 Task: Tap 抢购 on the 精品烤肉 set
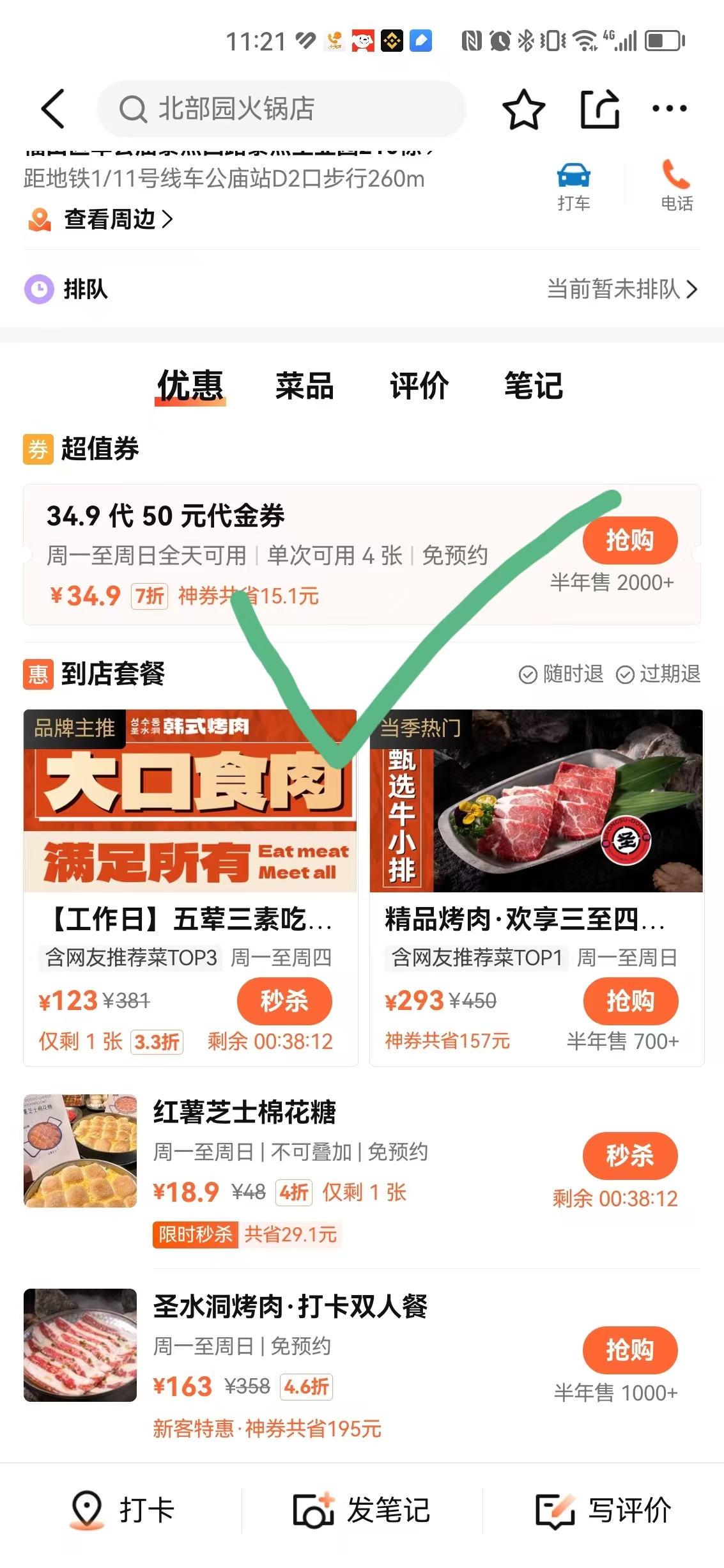point(630,1000)
